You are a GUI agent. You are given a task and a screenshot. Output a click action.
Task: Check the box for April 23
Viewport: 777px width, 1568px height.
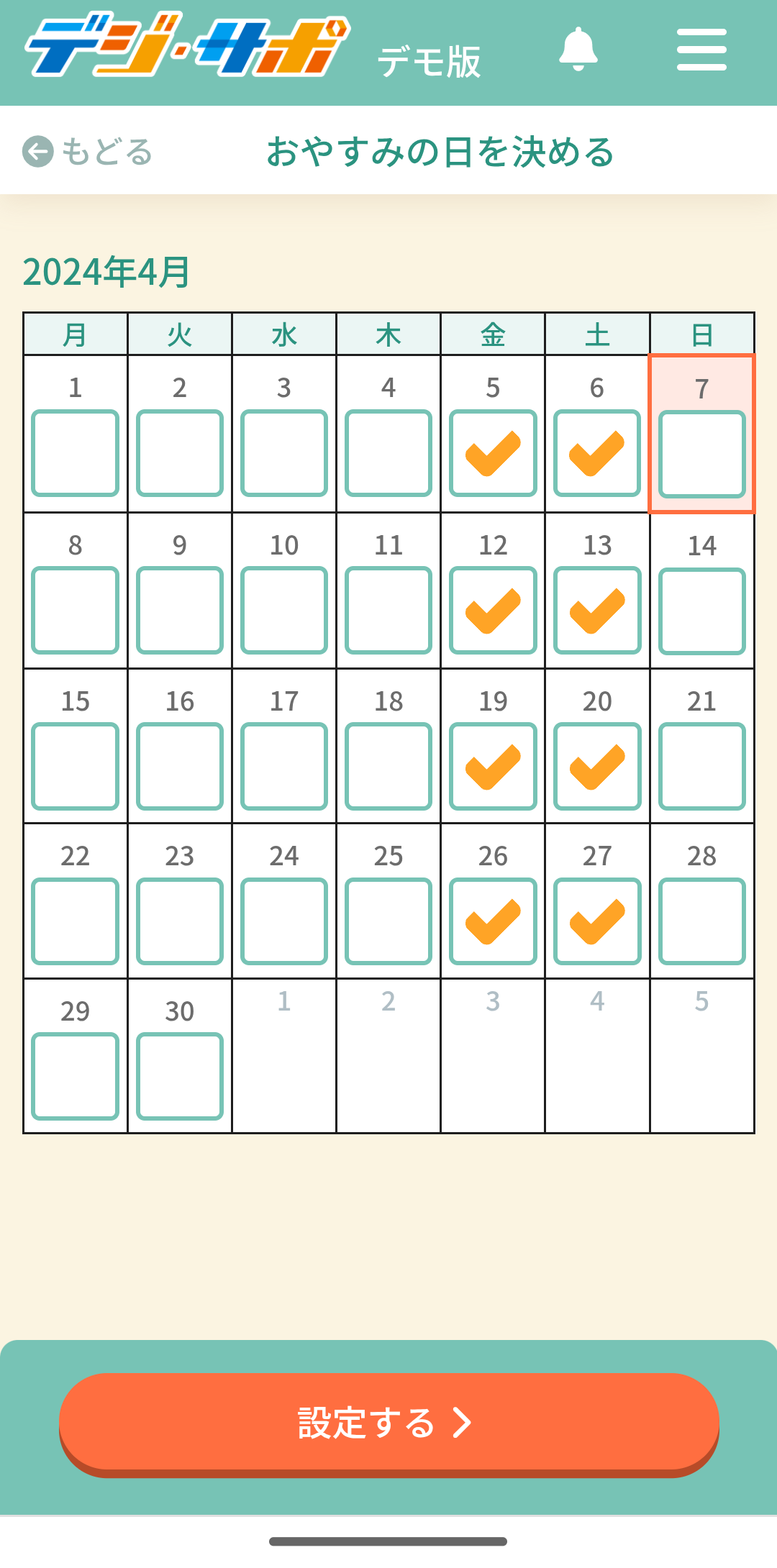(x=180, y=921)
